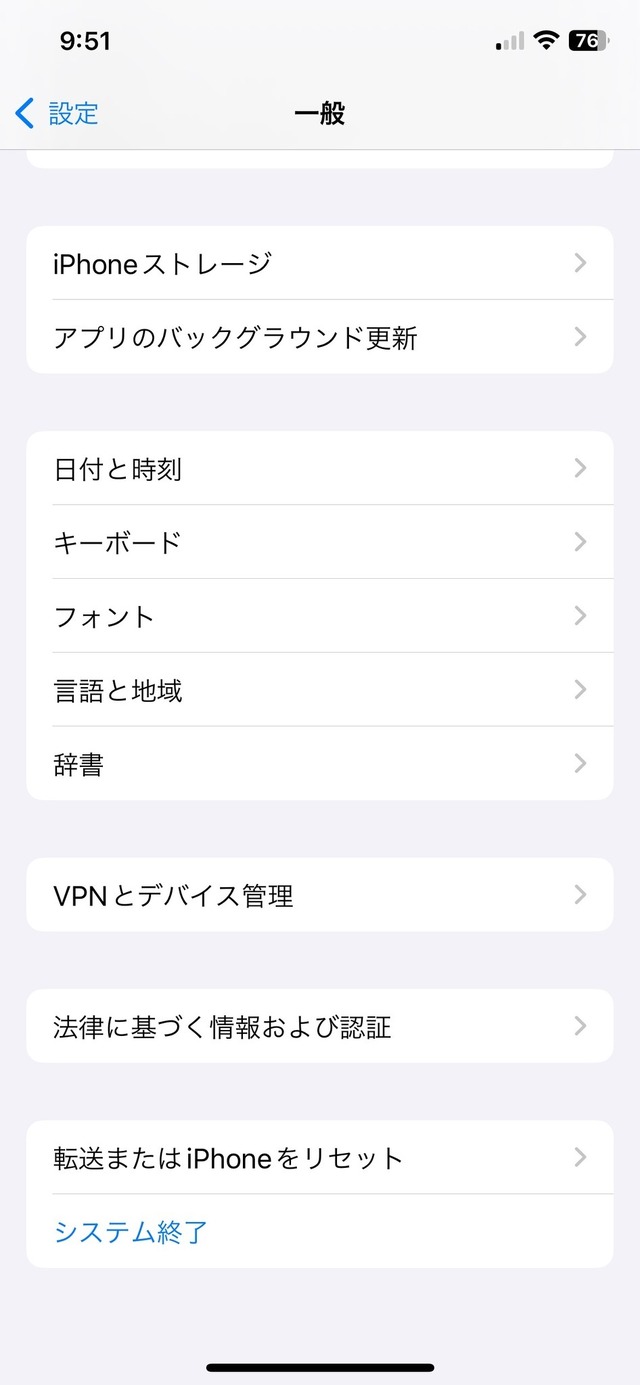Open 日付と時刻 settings

pyautogui.click(x=320, y=468)
